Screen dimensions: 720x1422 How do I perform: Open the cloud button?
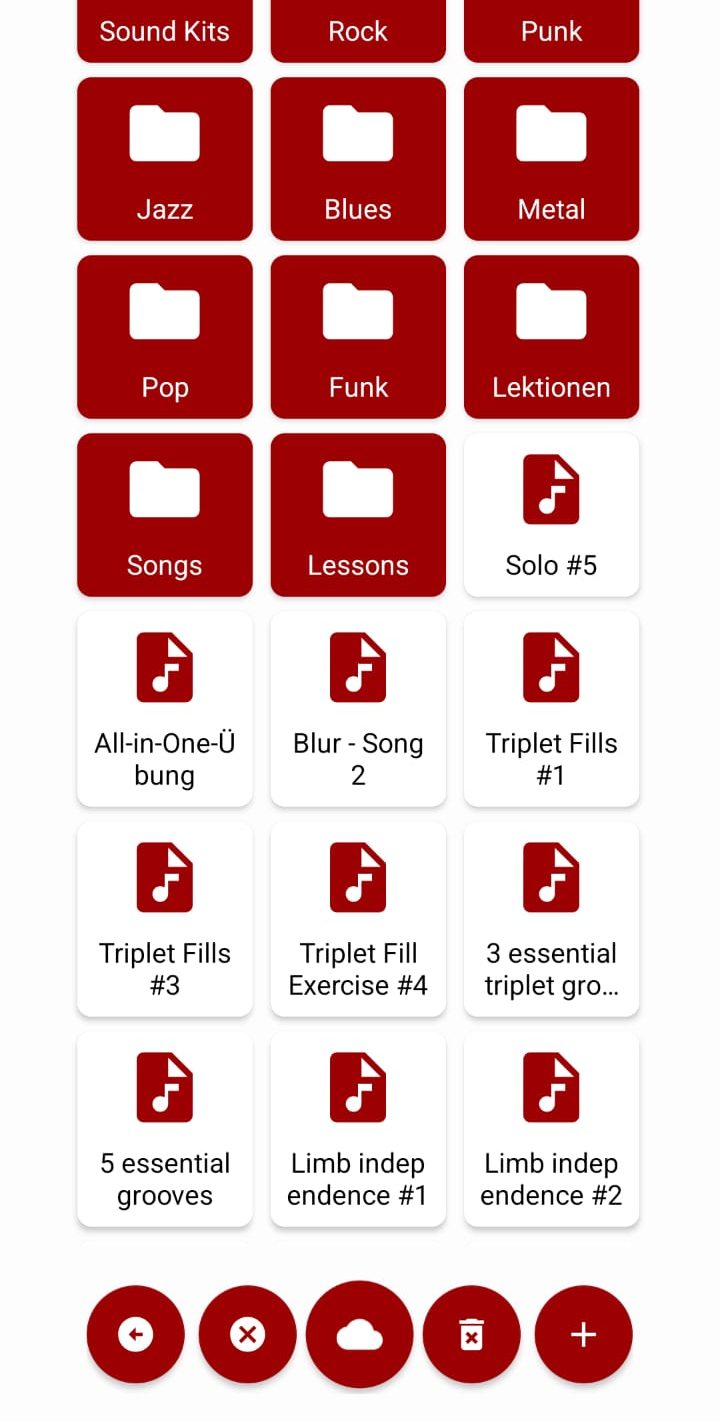360,1334
